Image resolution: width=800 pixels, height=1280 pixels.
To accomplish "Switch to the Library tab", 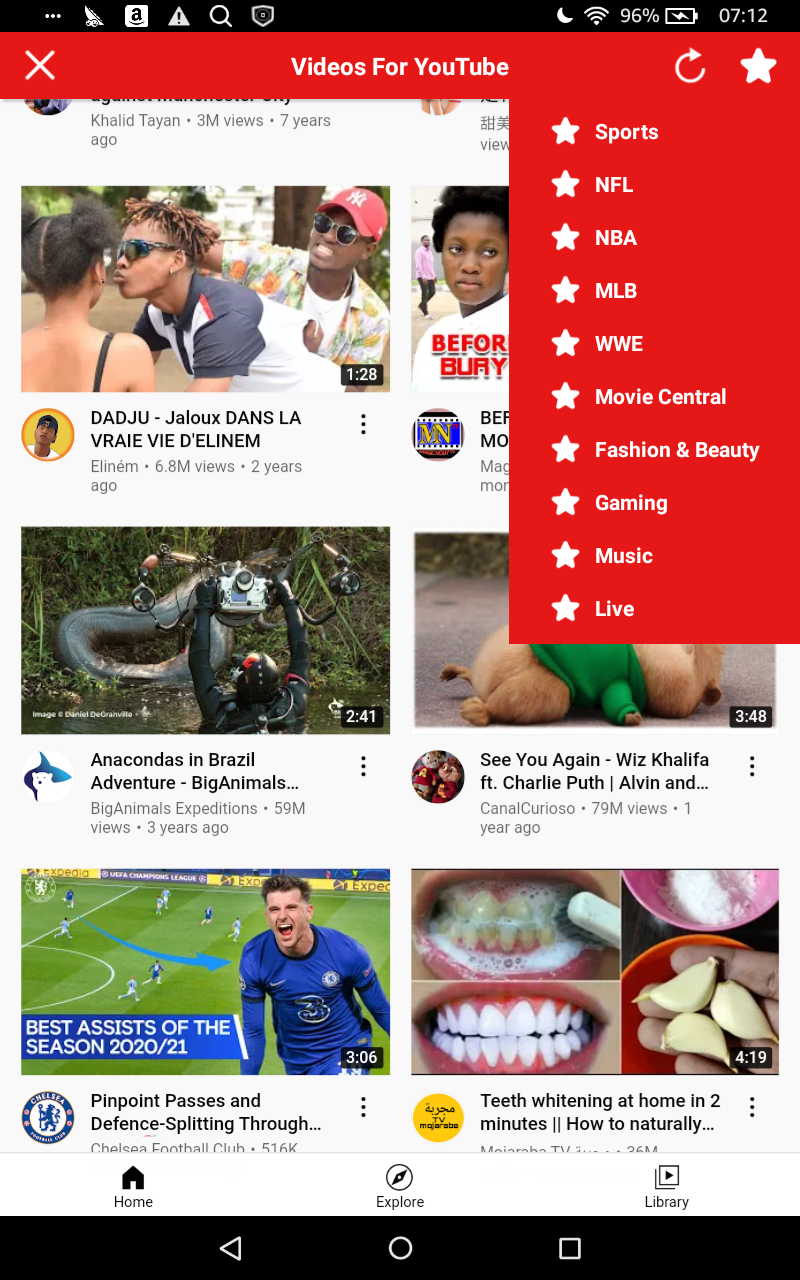I will [x=666, y=1185].
